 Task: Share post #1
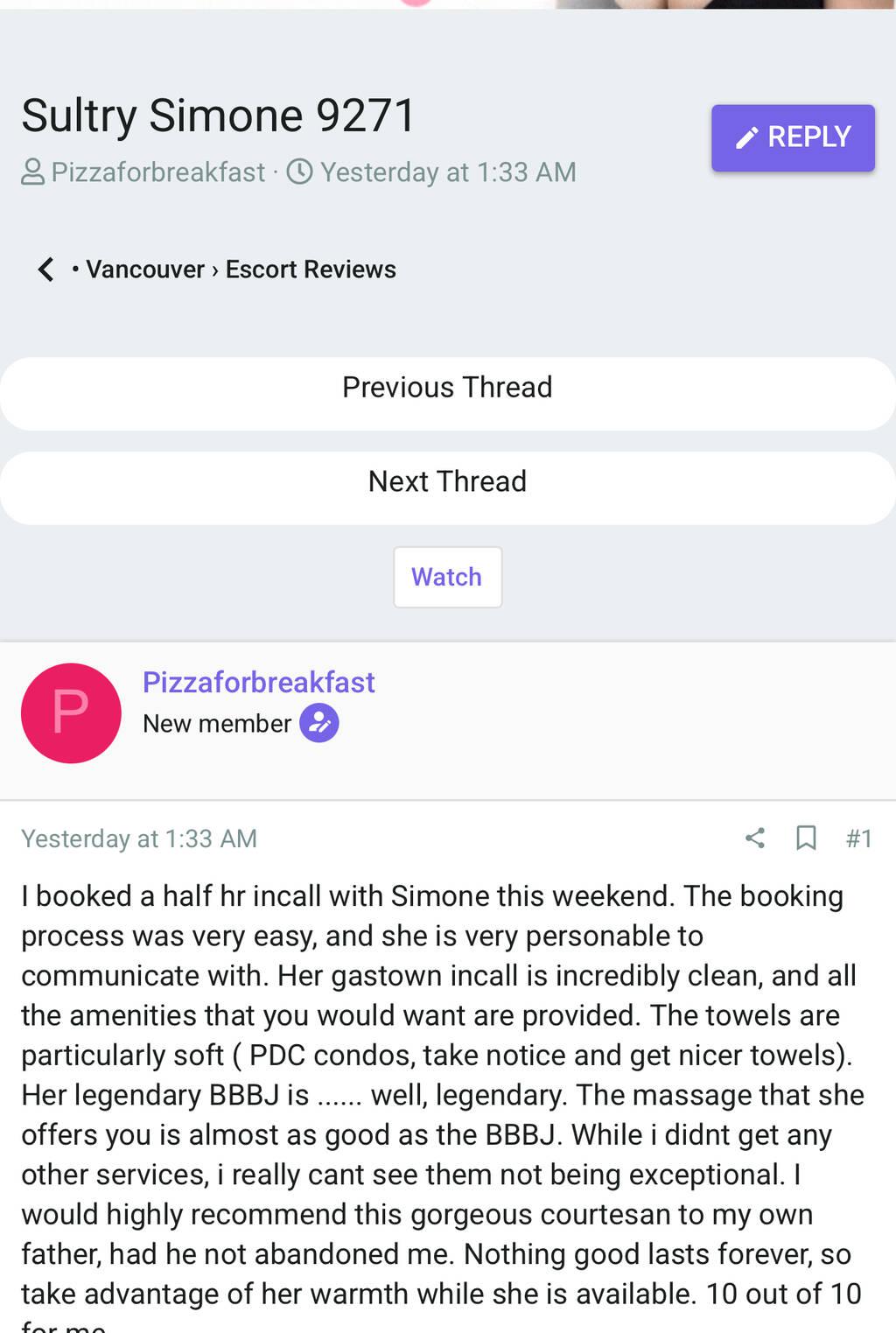point(755,838)
